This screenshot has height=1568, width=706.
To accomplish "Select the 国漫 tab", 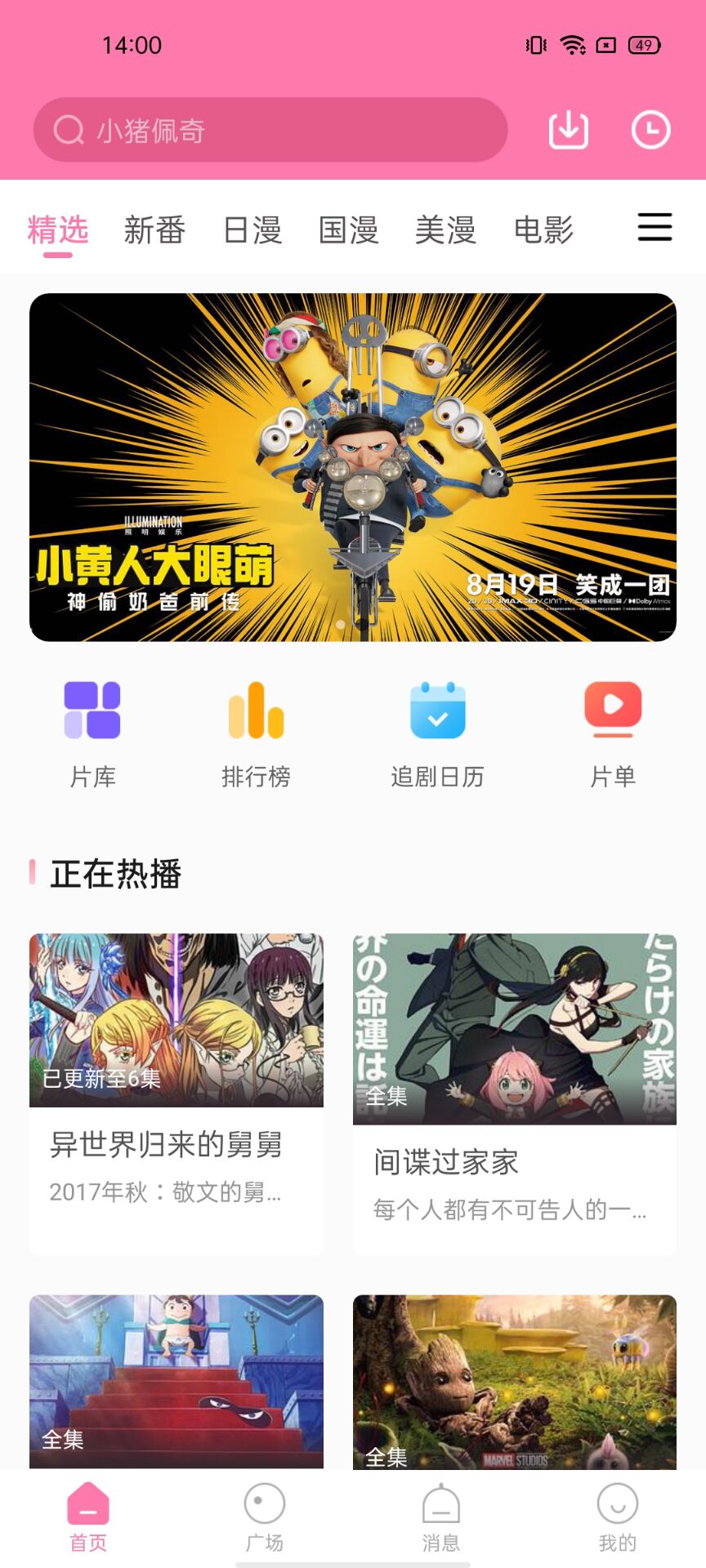I will click(348, 230).
